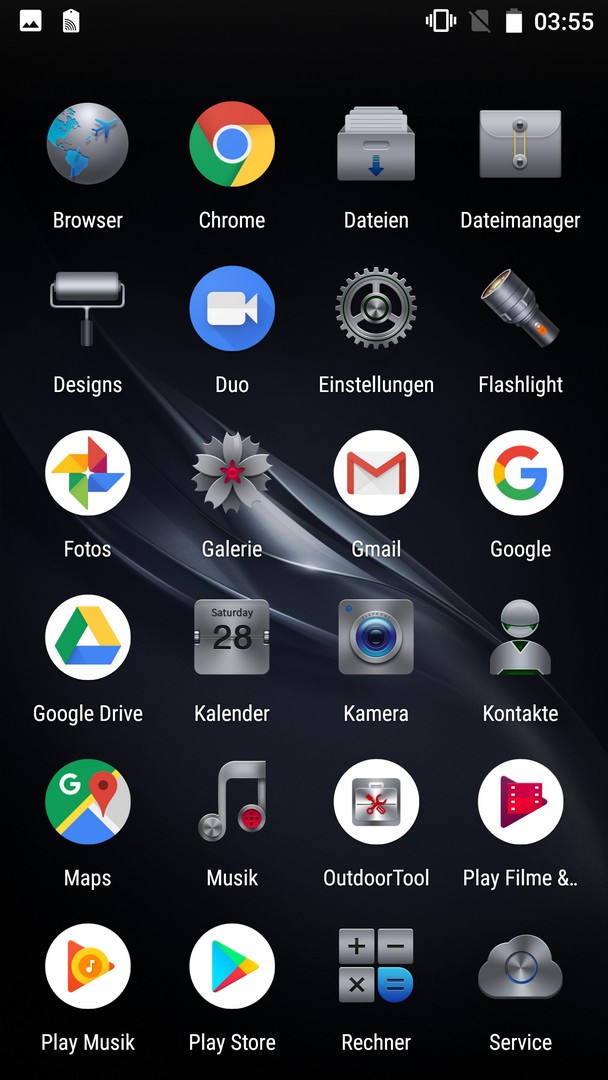Launch the Flashlight app
608x1080 pixels.
coord(520,309)
